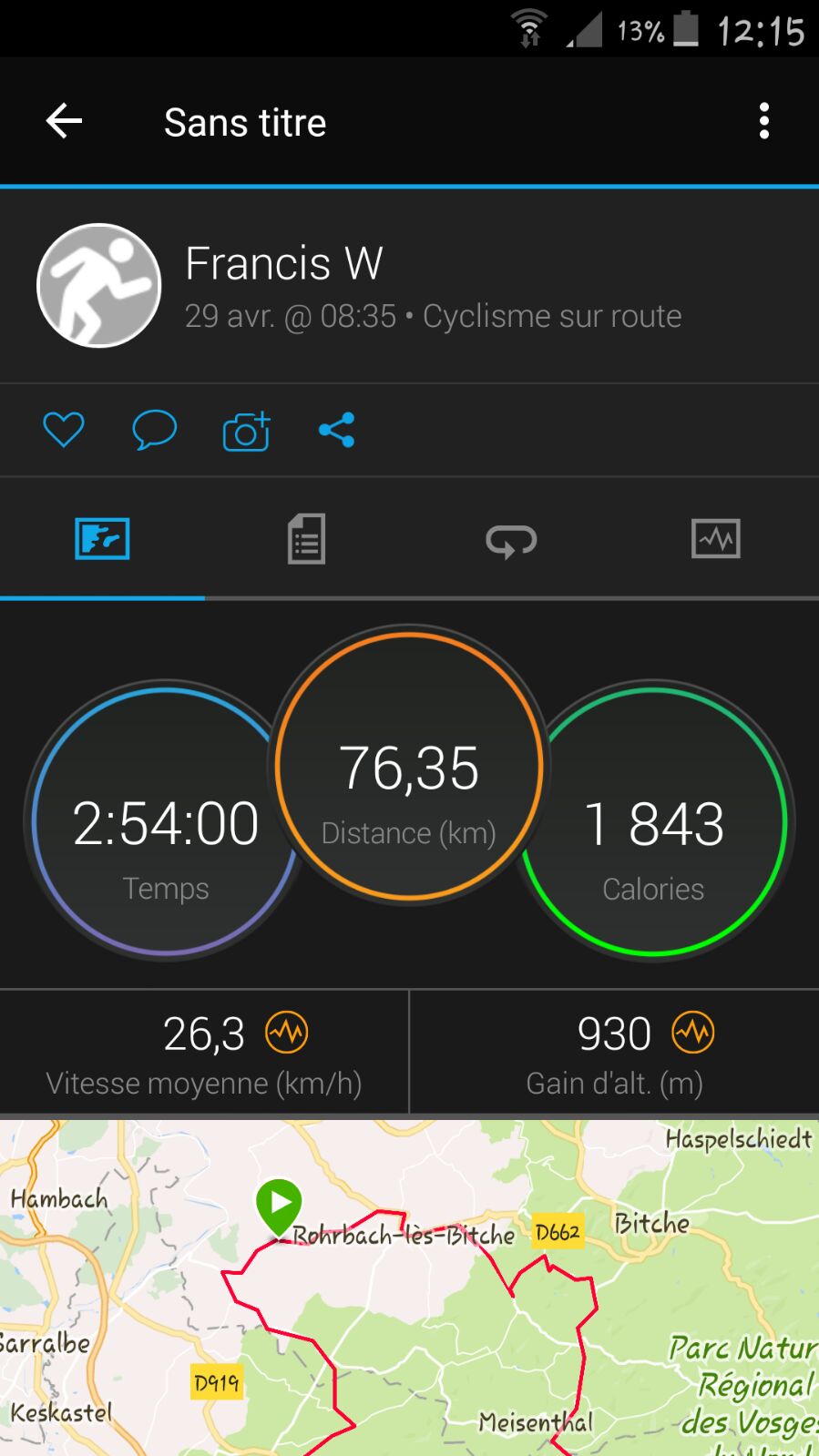Open comments for this activity

click(x=154, y=430)
